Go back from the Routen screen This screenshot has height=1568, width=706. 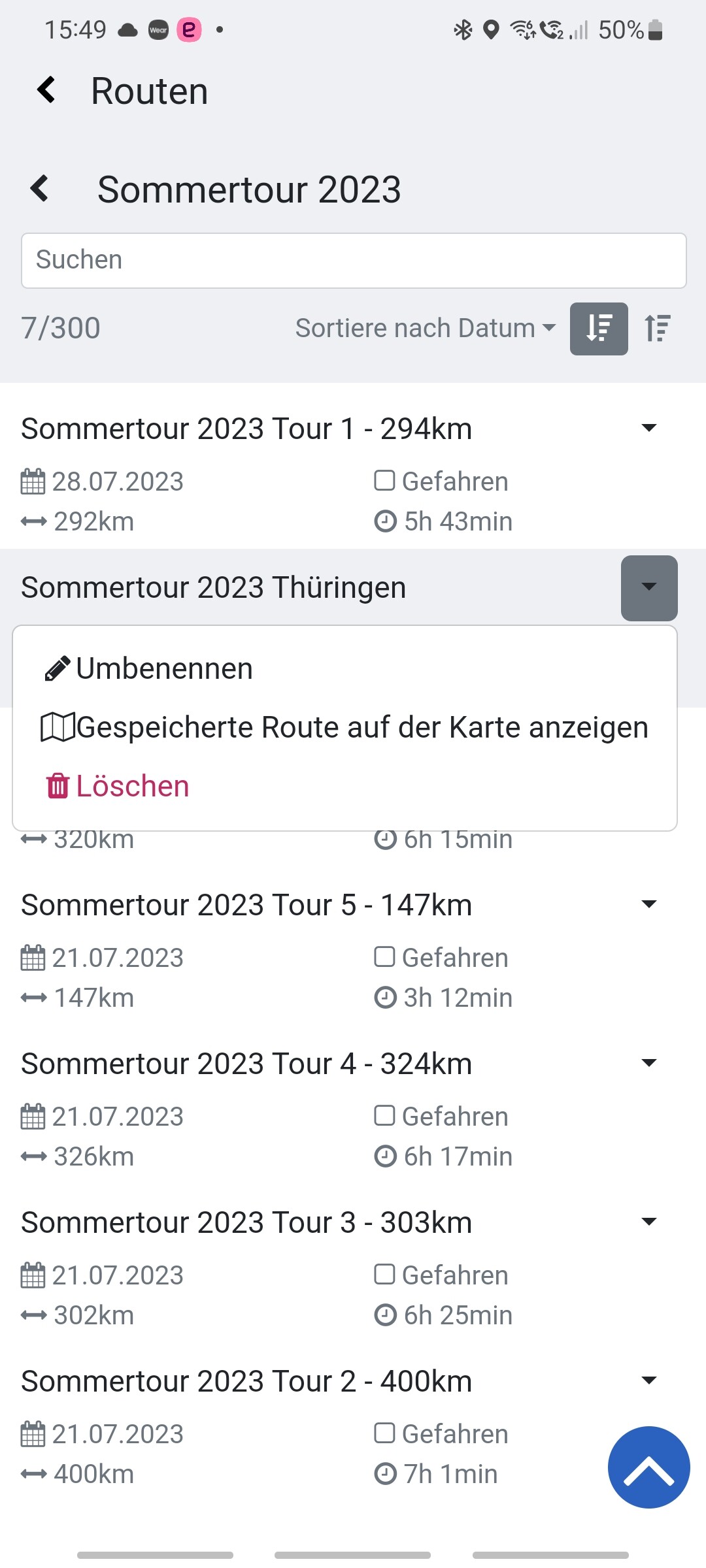[46, 90]
